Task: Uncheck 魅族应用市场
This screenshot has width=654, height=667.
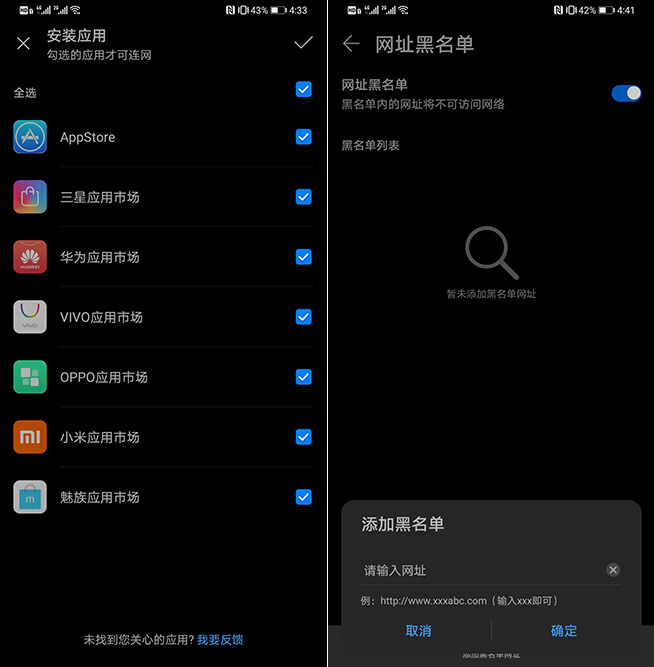Action: 304,497
